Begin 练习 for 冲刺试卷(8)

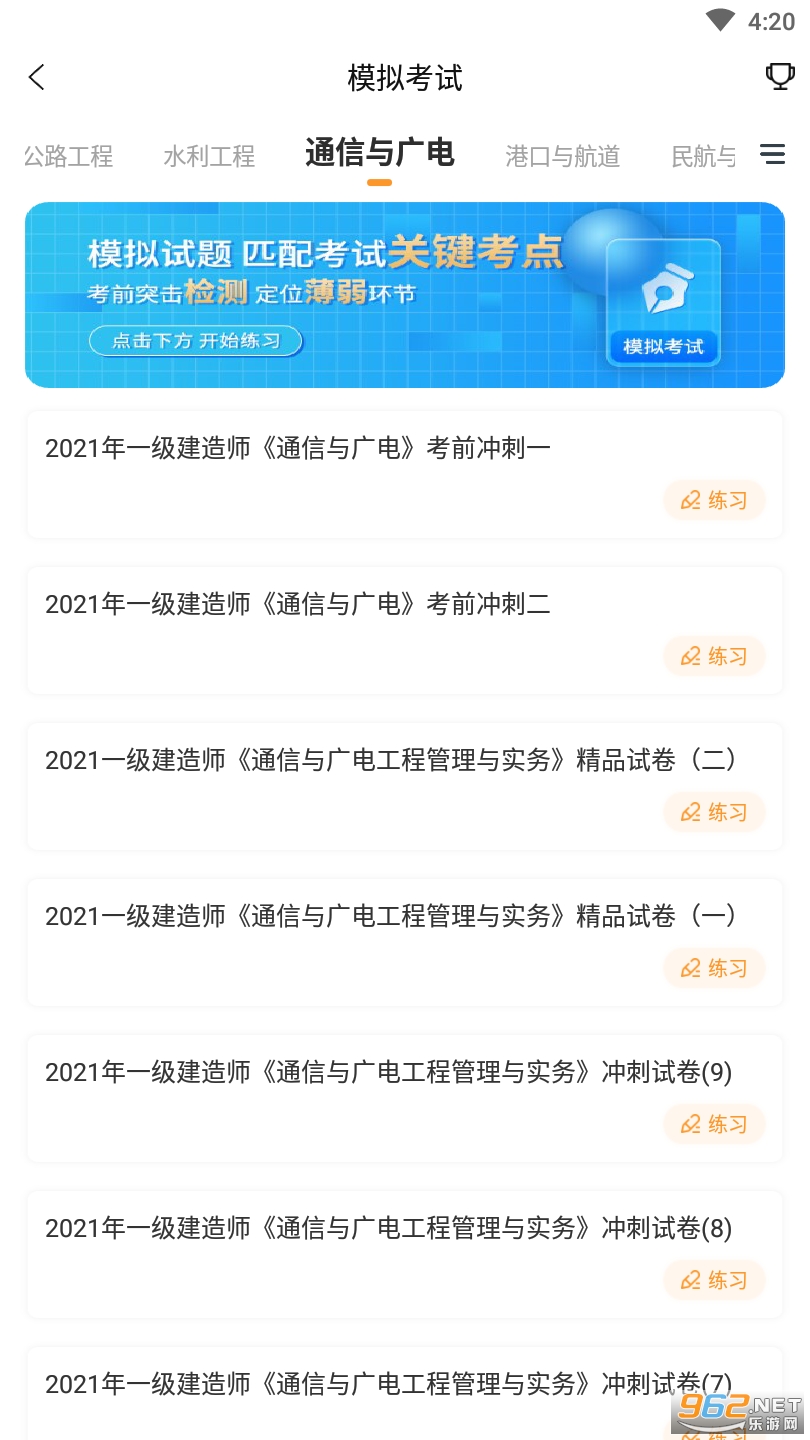(714, 1280)
